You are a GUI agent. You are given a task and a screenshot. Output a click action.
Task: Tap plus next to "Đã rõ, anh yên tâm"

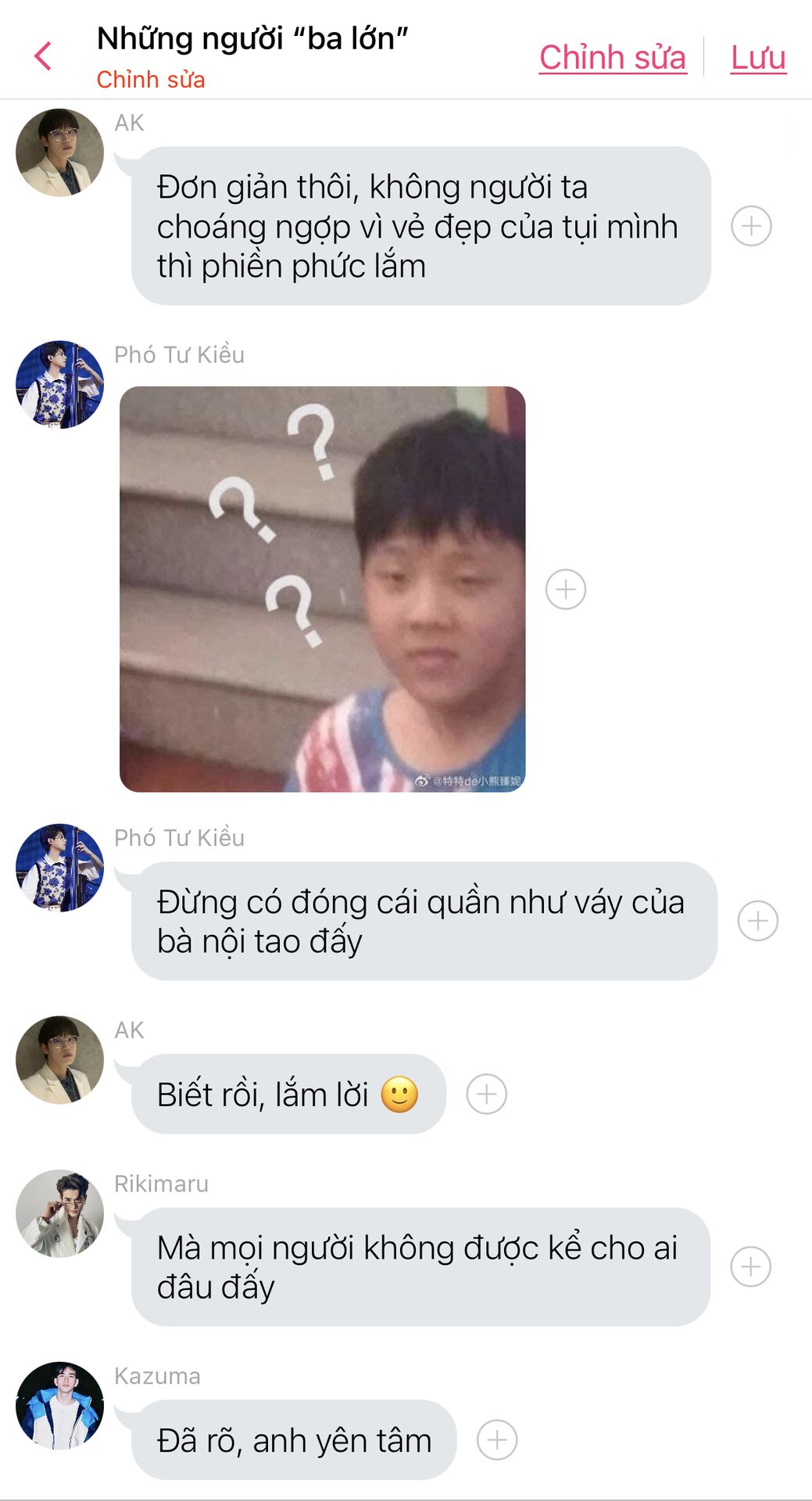coord(497,1439)
